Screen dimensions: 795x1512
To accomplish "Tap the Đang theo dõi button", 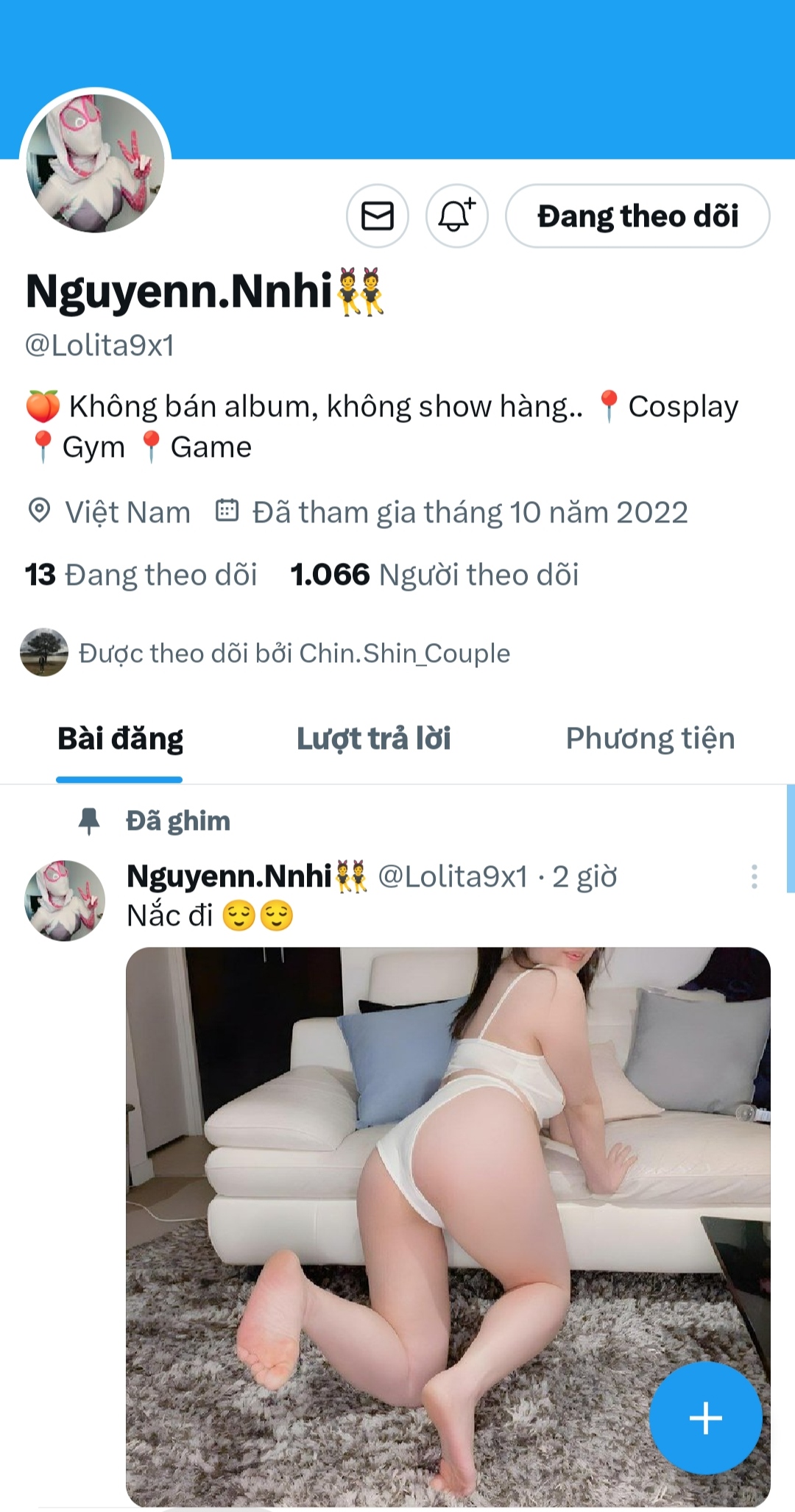I will (637, 216).
